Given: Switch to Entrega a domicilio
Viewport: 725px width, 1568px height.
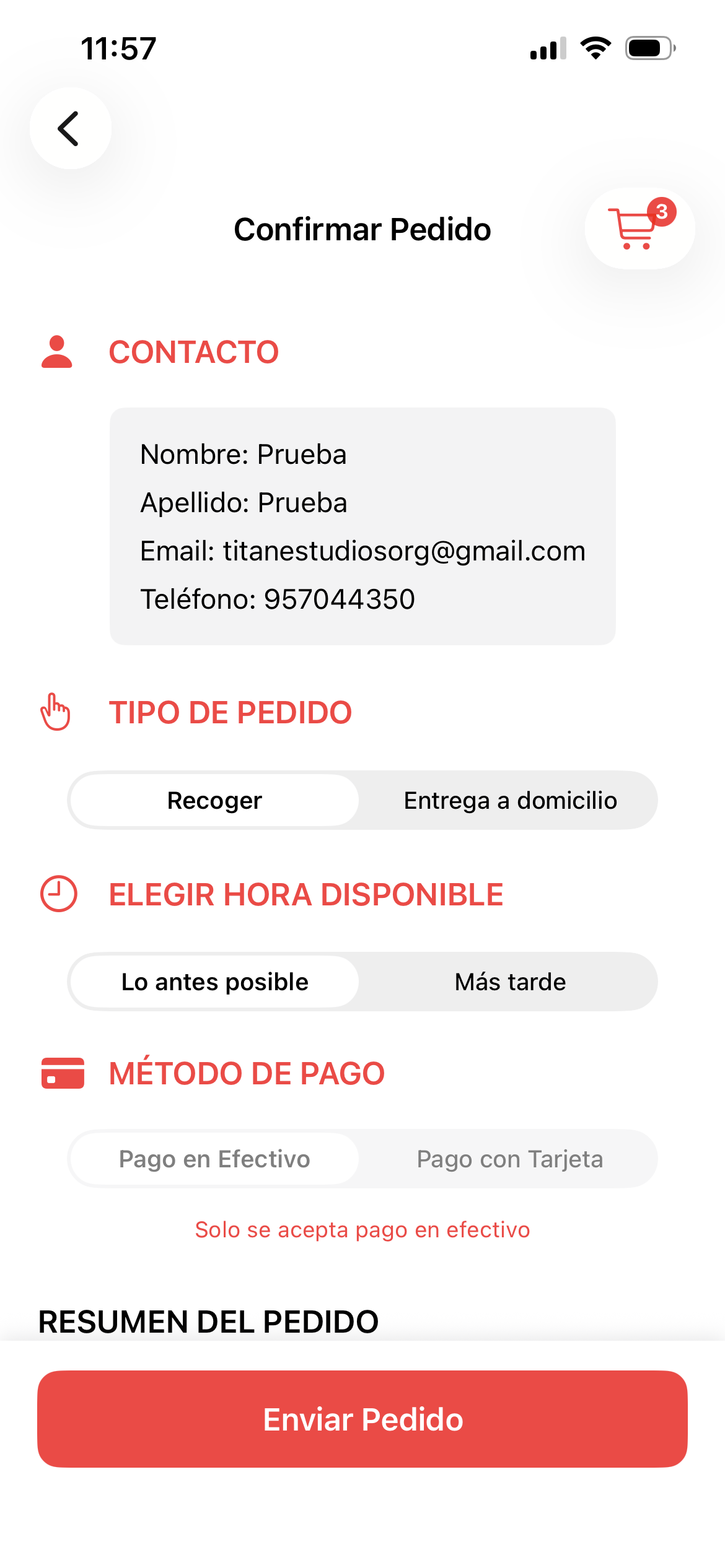Looking at the screenshot, I should [510, 800].
